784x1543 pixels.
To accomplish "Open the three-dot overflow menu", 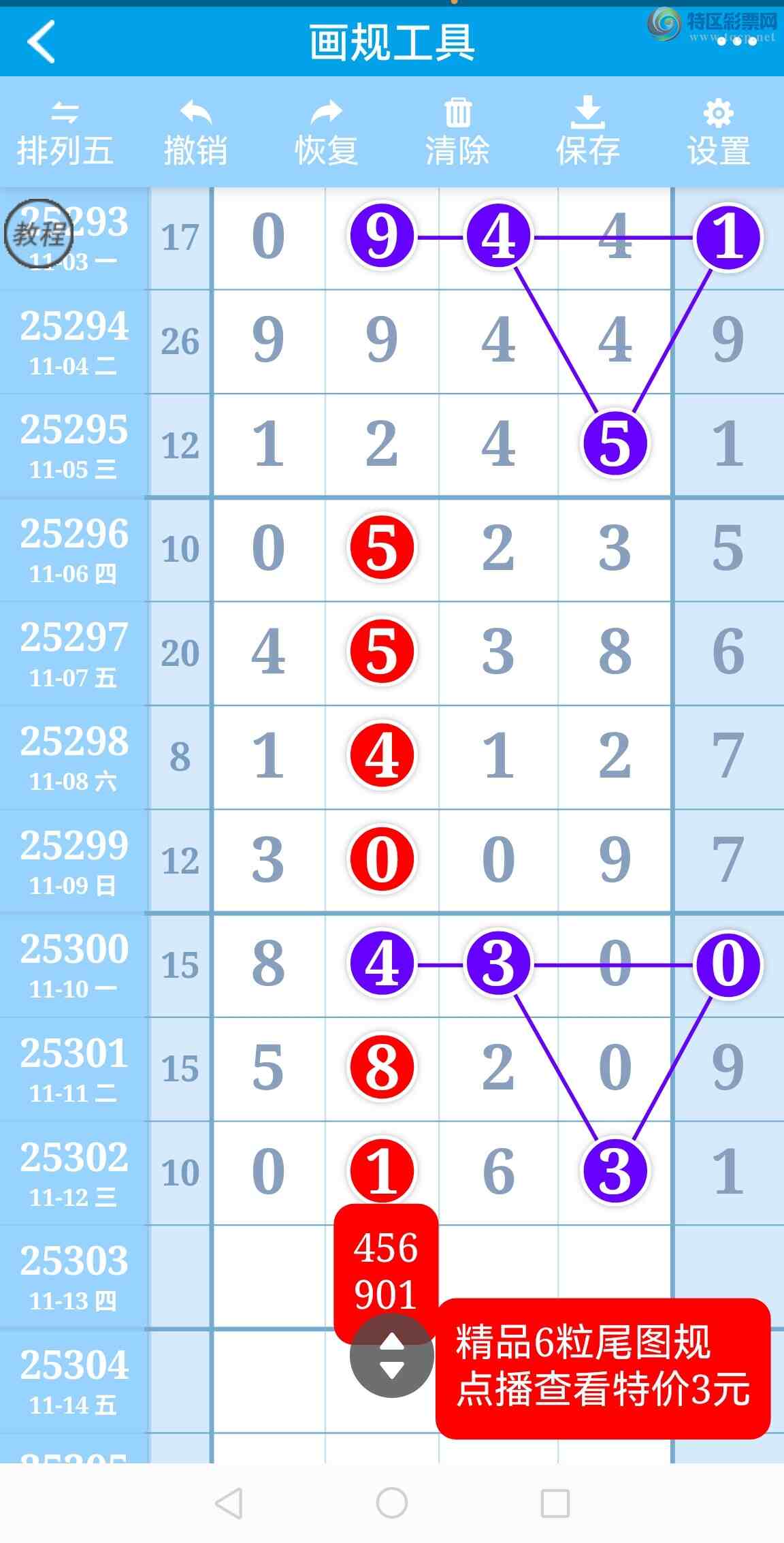I will 737,42.
